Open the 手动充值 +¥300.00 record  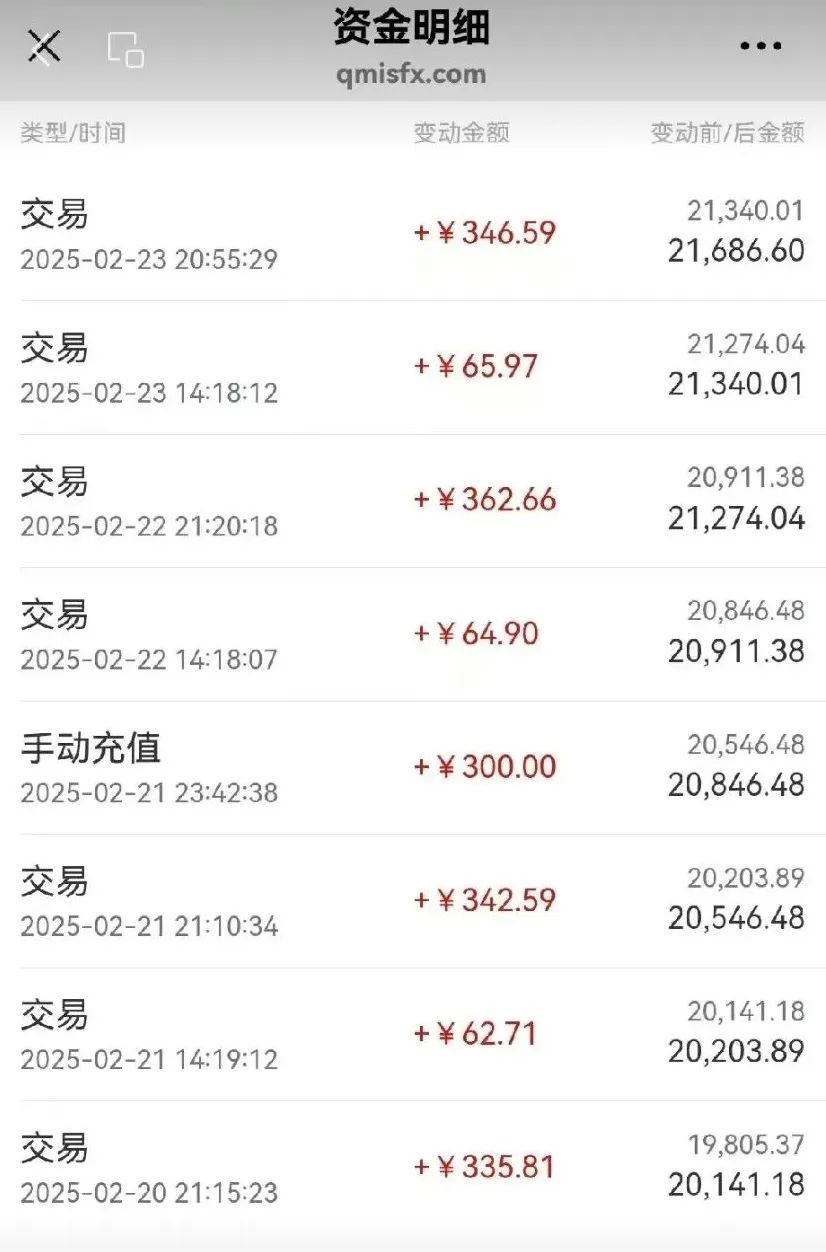[413, 766]
